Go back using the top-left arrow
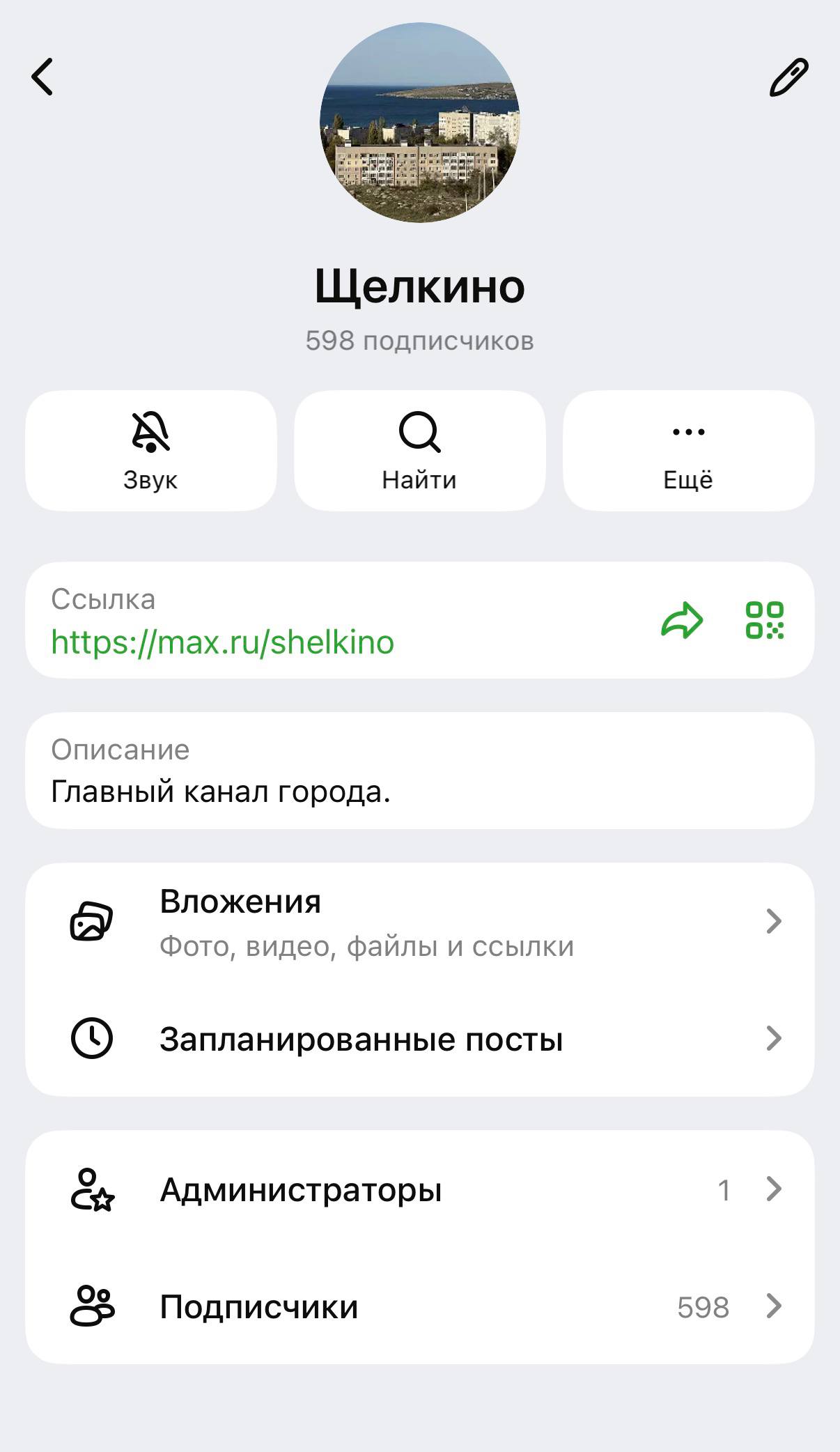 42,77
